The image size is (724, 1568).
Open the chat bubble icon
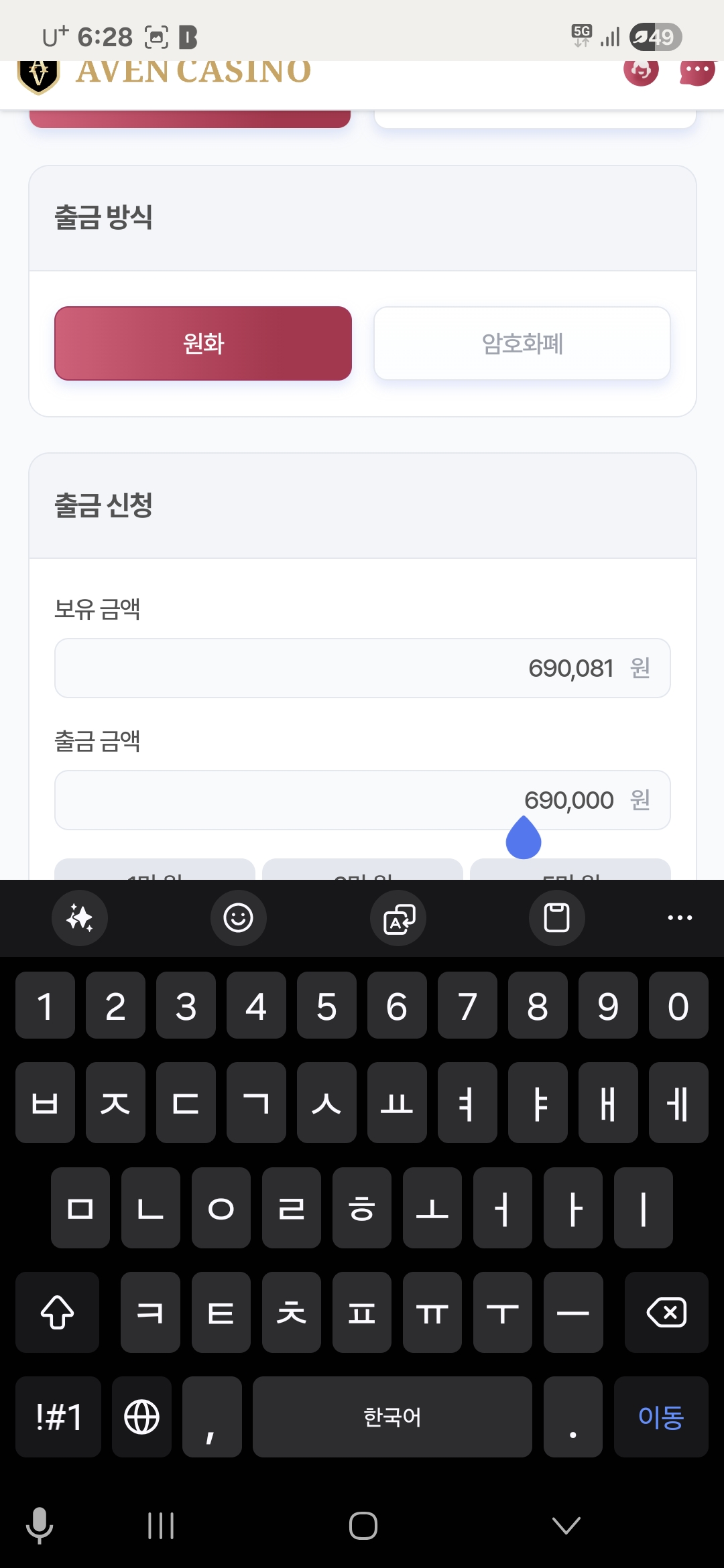(x=697, y=70)
